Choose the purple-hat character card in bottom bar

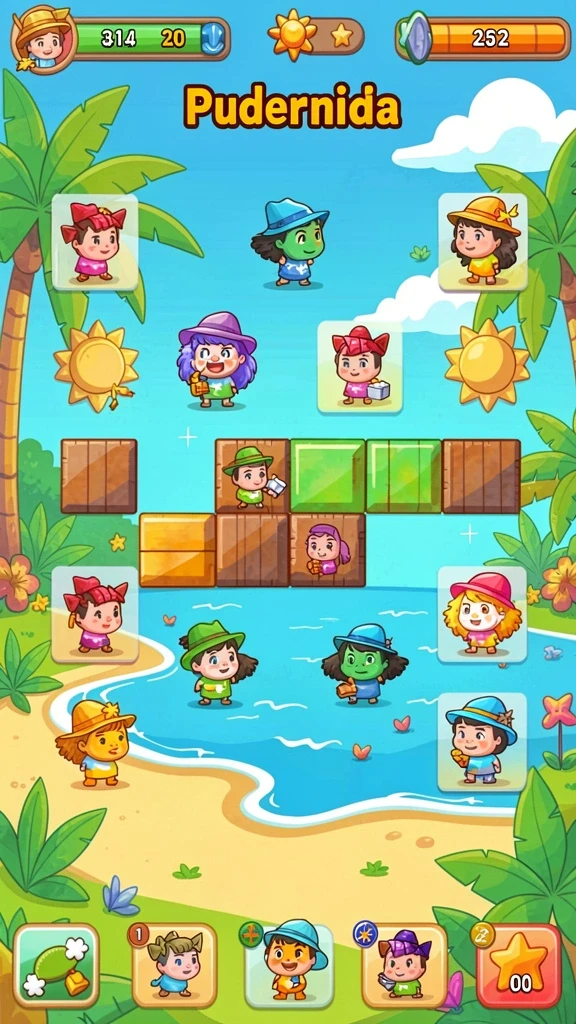(404, 965)
